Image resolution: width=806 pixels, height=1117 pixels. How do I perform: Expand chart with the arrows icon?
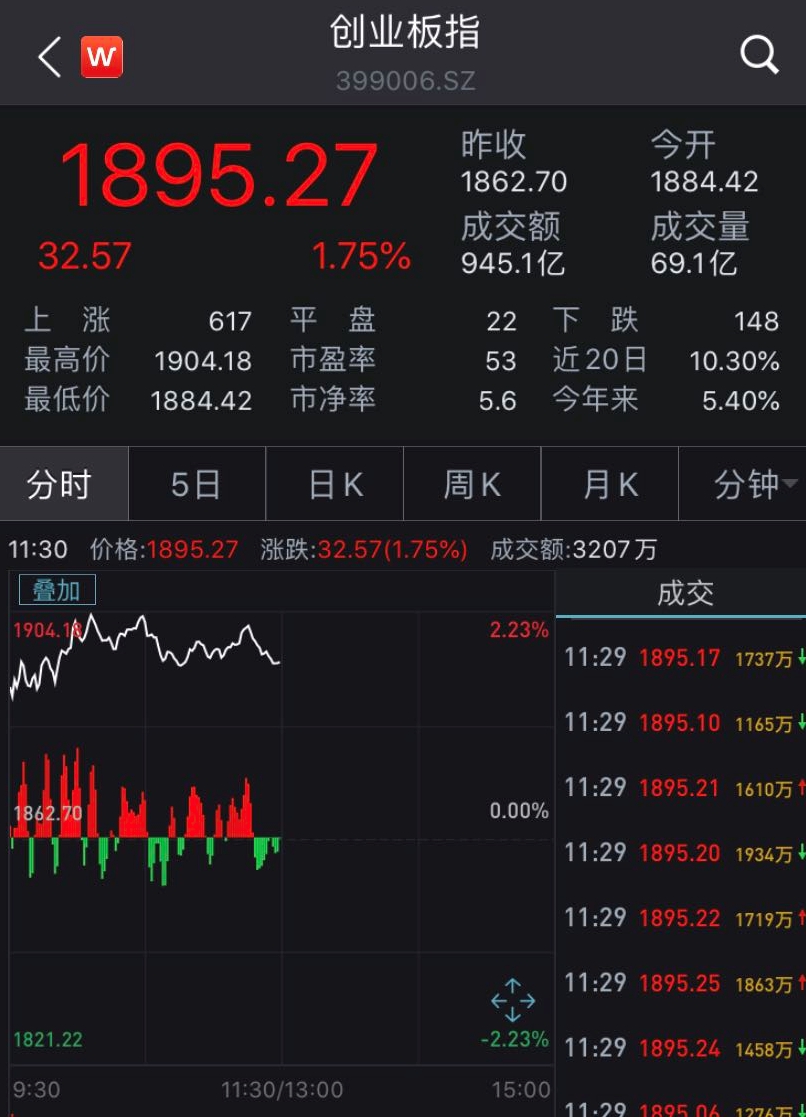tap(513, 1000)
